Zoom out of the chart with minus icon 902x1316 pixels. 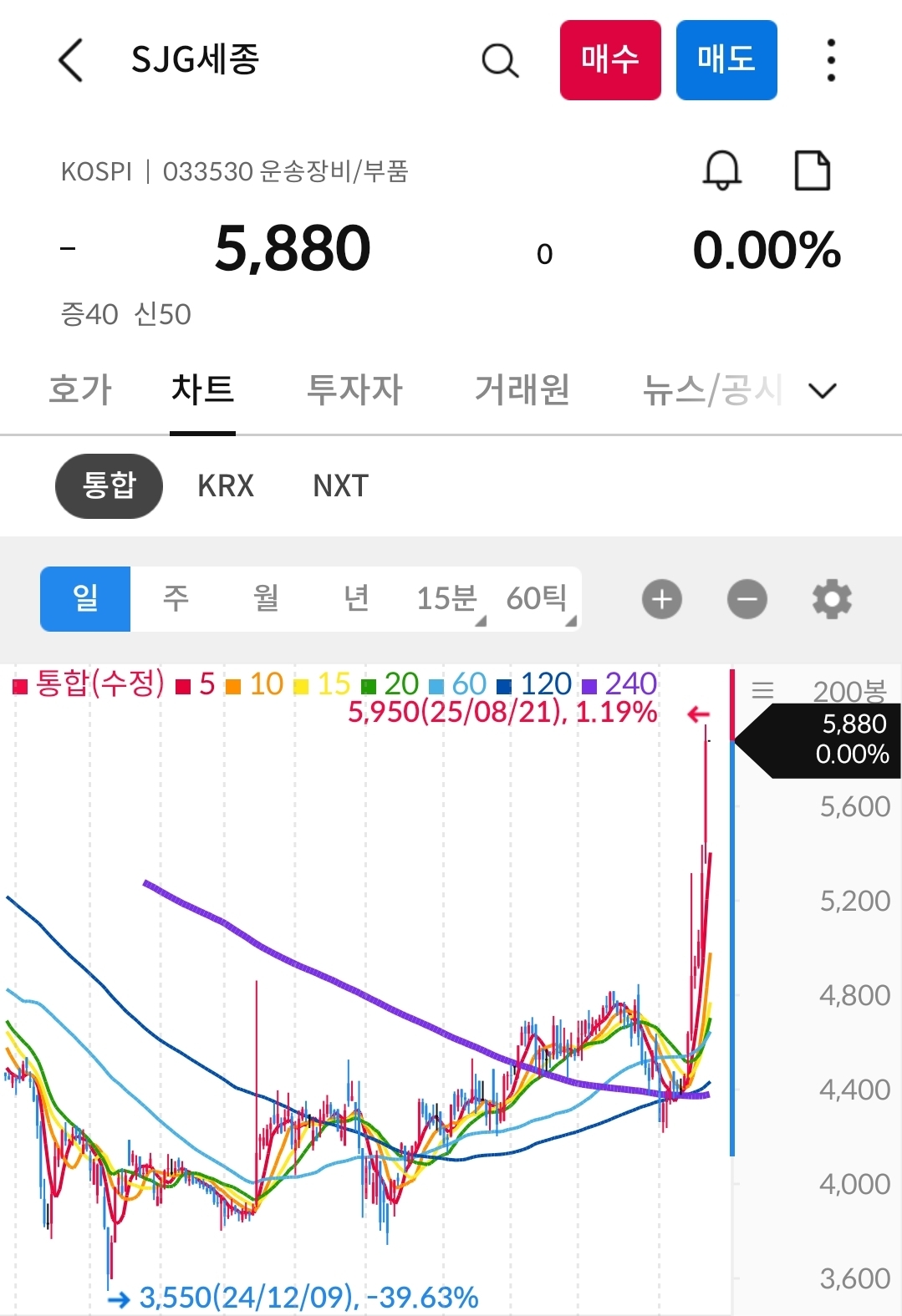pyautogui.click(x=747, y=599)
